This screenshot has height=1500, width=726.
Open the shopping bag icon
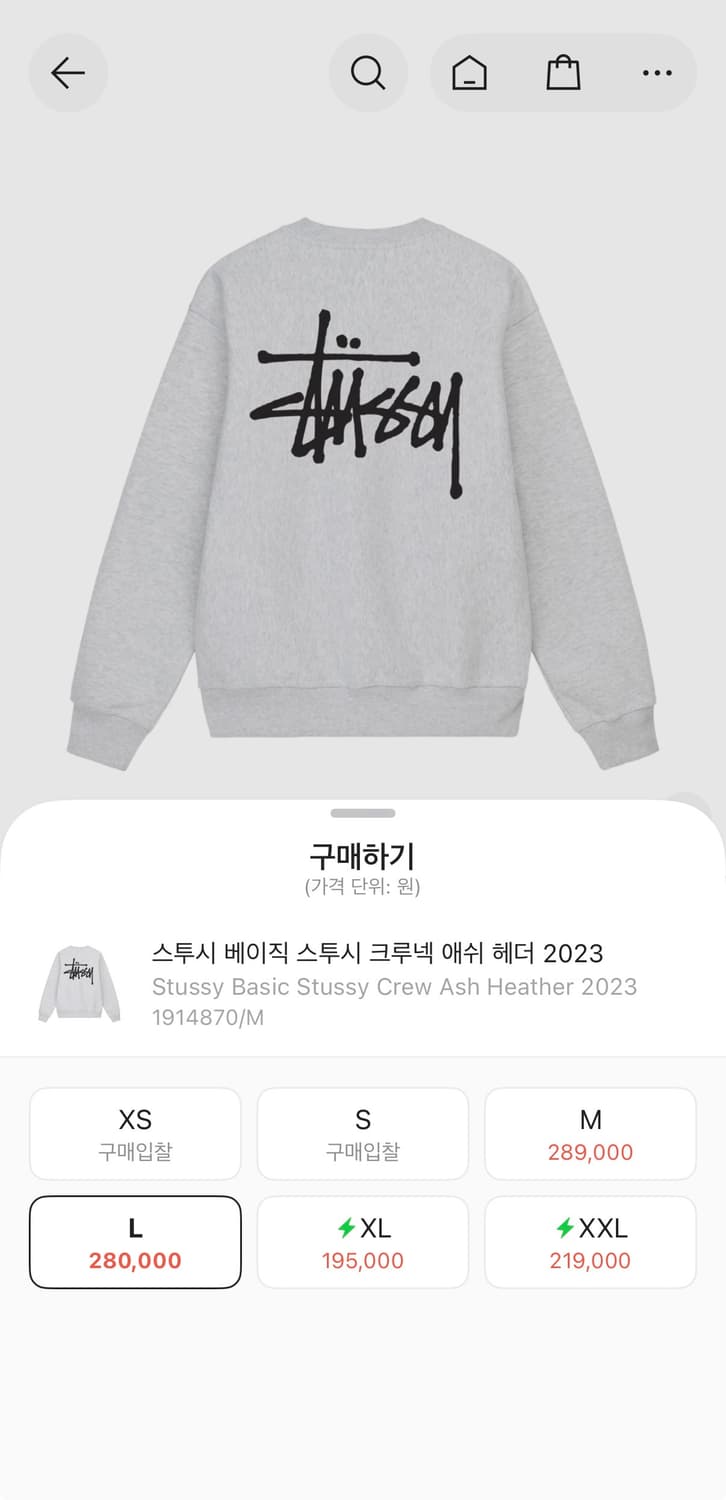pyautogui.click(x=563, y=72)
